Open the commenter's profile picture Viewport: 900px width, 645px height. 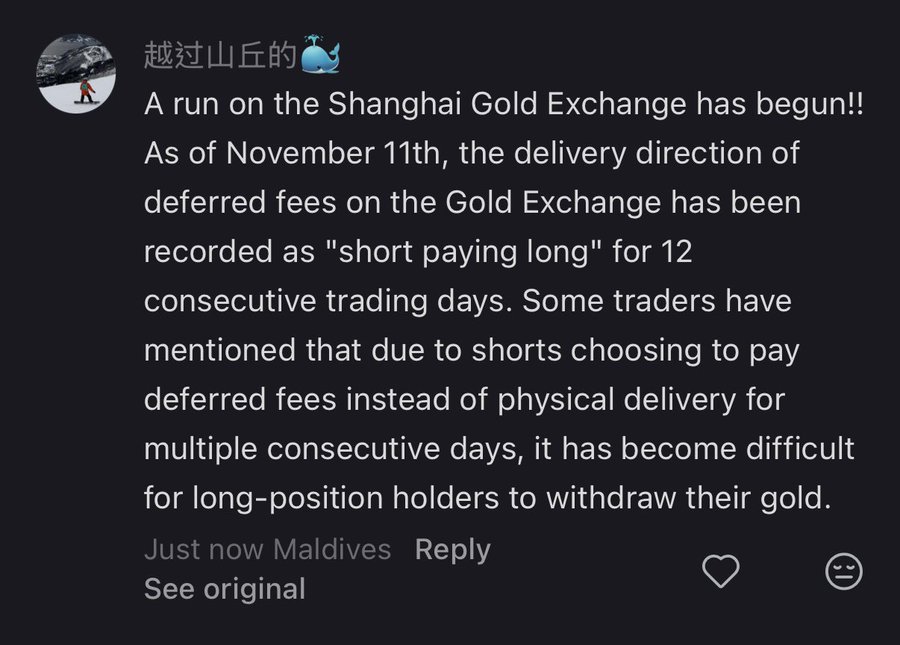76,75
